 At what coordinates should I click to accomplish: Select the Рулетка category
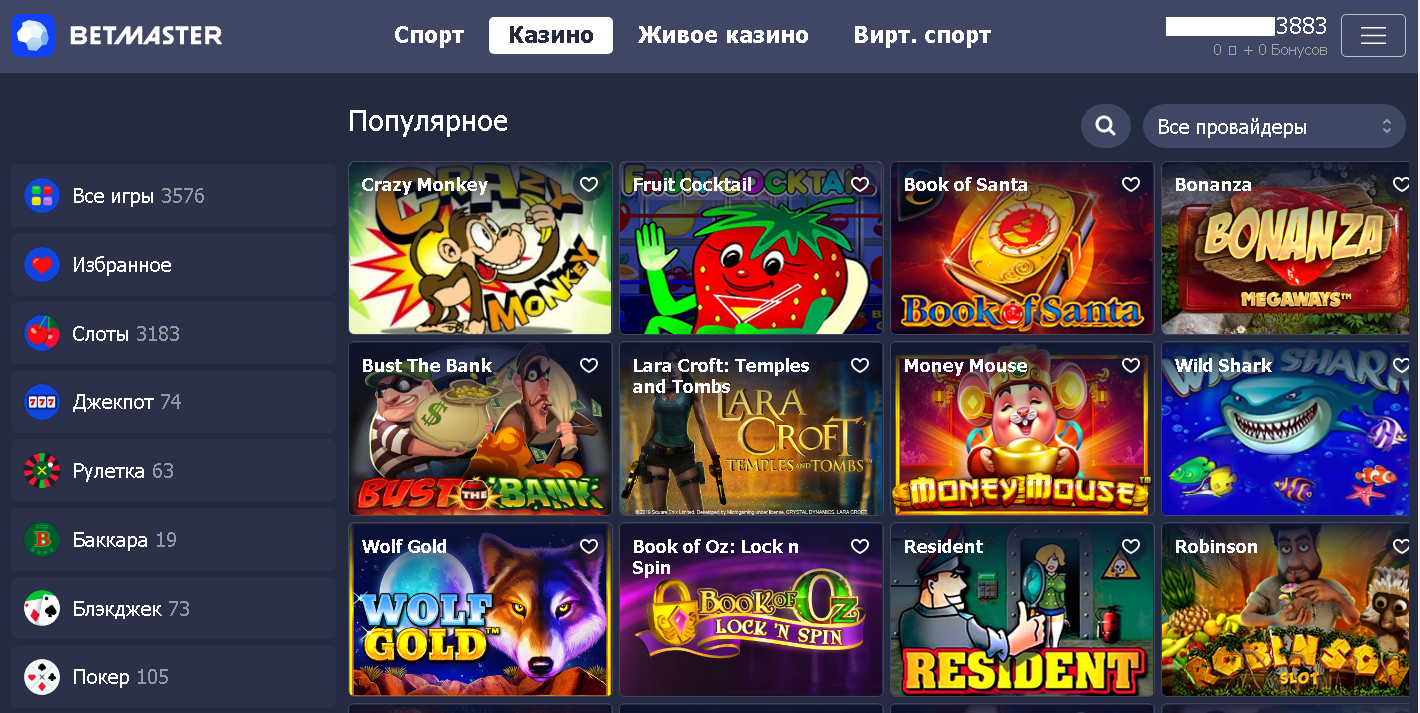173,471
